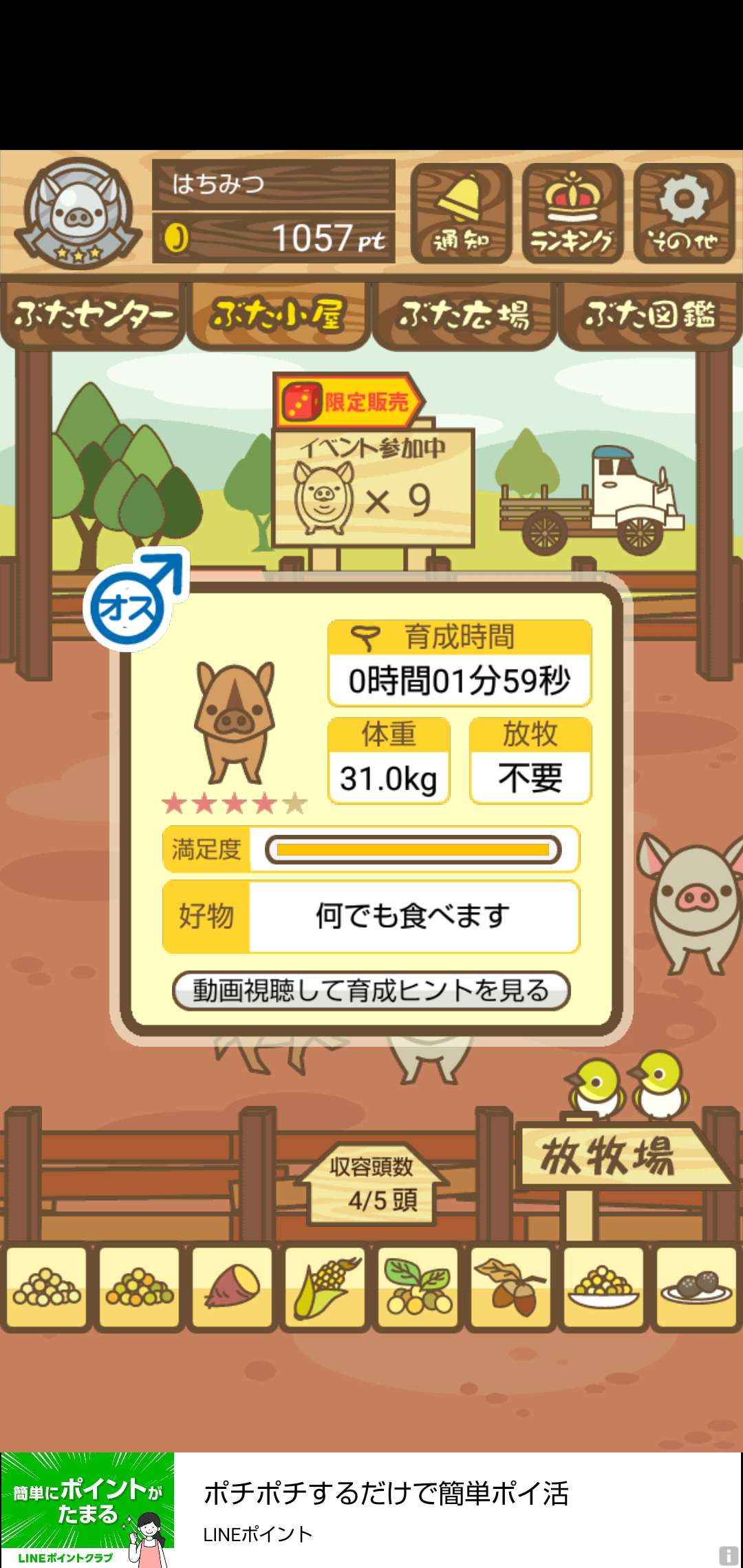Viewport: 743px width, 1568px height.
Task: Select the corn feed
Action: pos(325,1287)
